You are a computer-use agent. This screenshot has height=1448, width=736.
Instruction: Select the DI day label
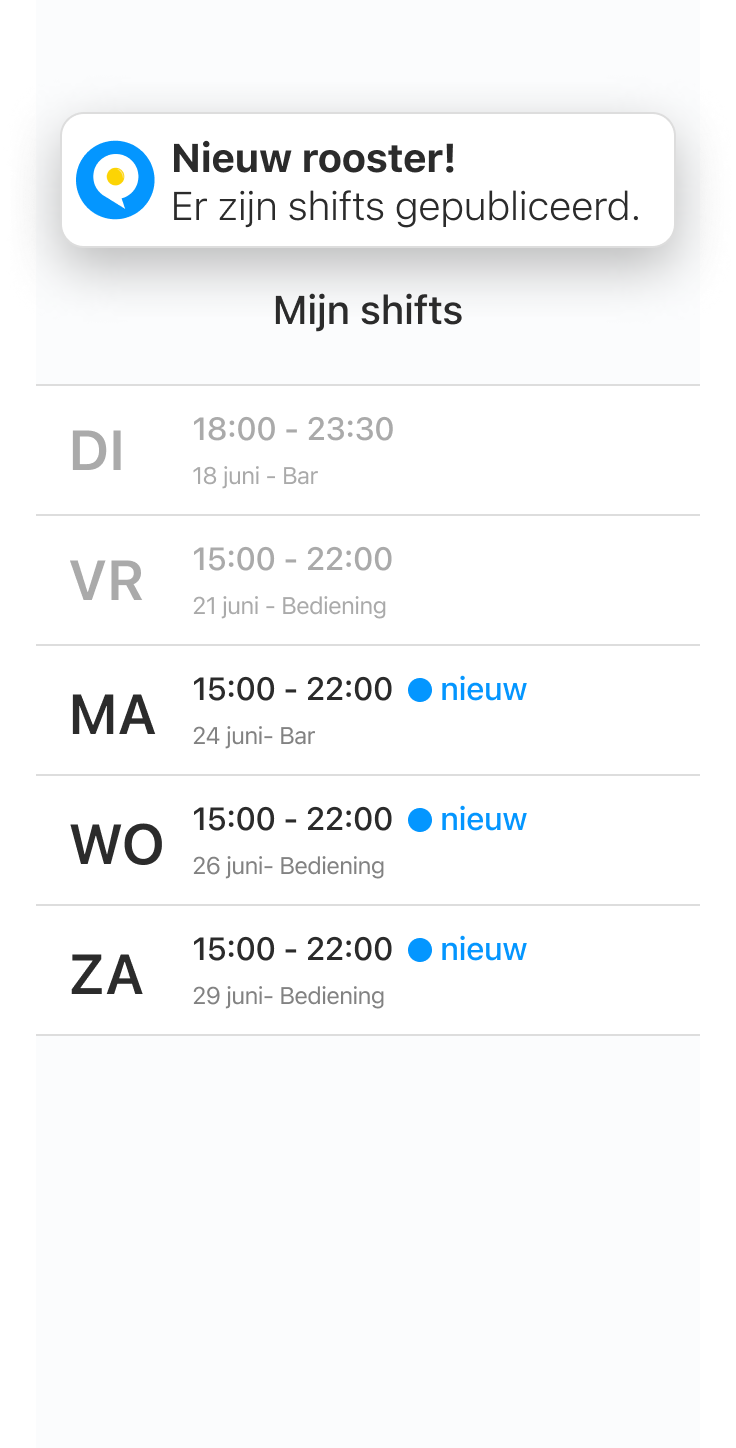pos(98,450)
